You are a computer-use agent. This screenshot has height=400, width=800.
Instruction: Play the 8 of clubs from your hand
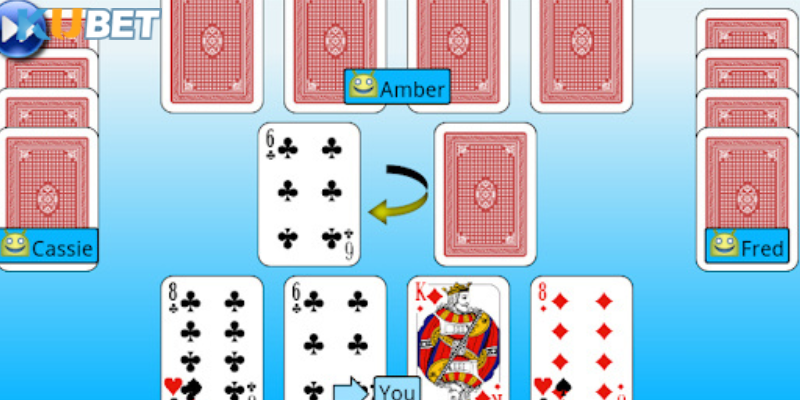(x=212, y=335)
